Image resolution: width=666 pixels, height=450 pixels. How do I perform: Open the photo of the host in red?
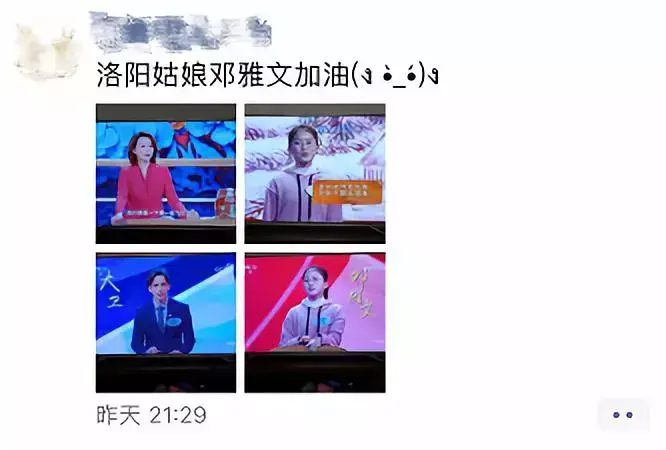165,173
